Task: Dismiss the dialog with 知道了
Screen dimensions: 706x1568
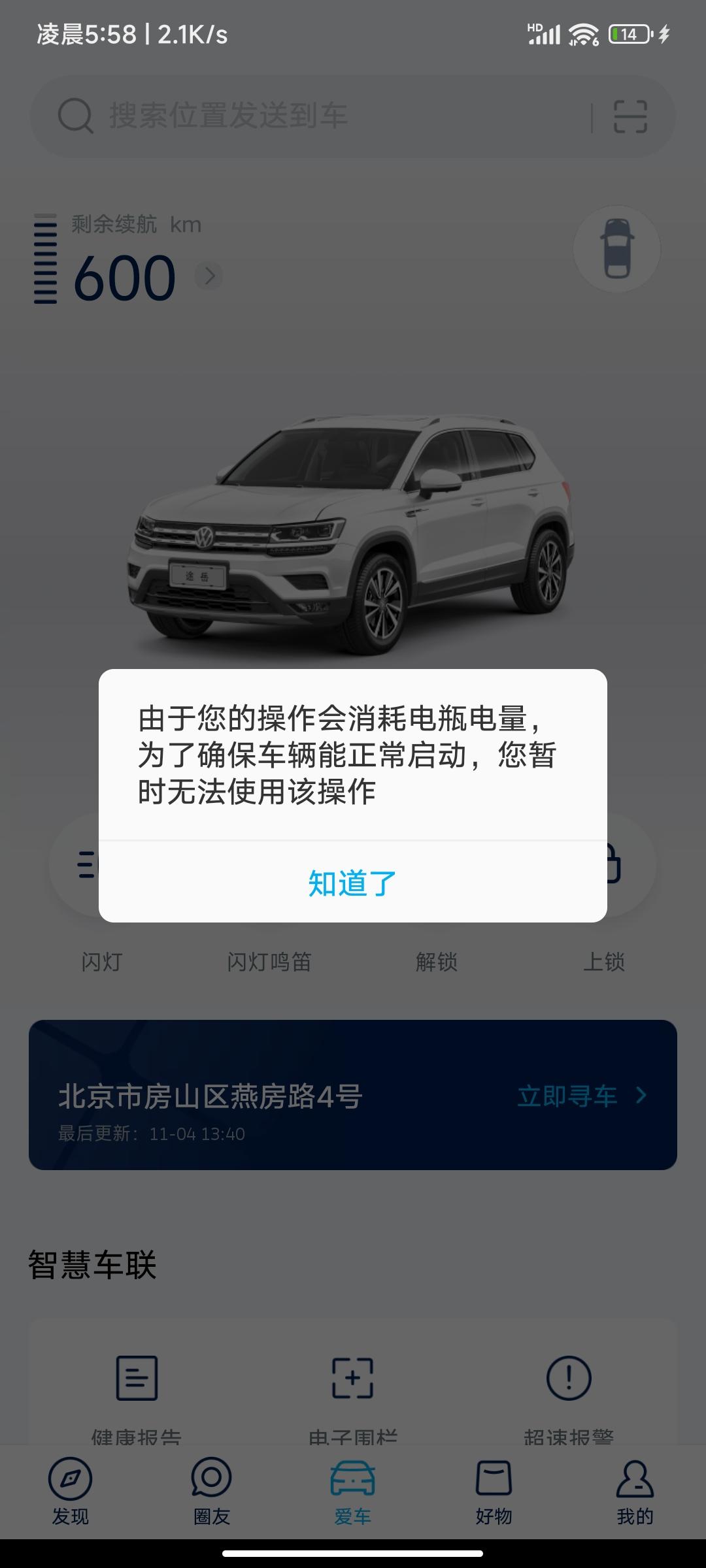Action: coord(352,883)
